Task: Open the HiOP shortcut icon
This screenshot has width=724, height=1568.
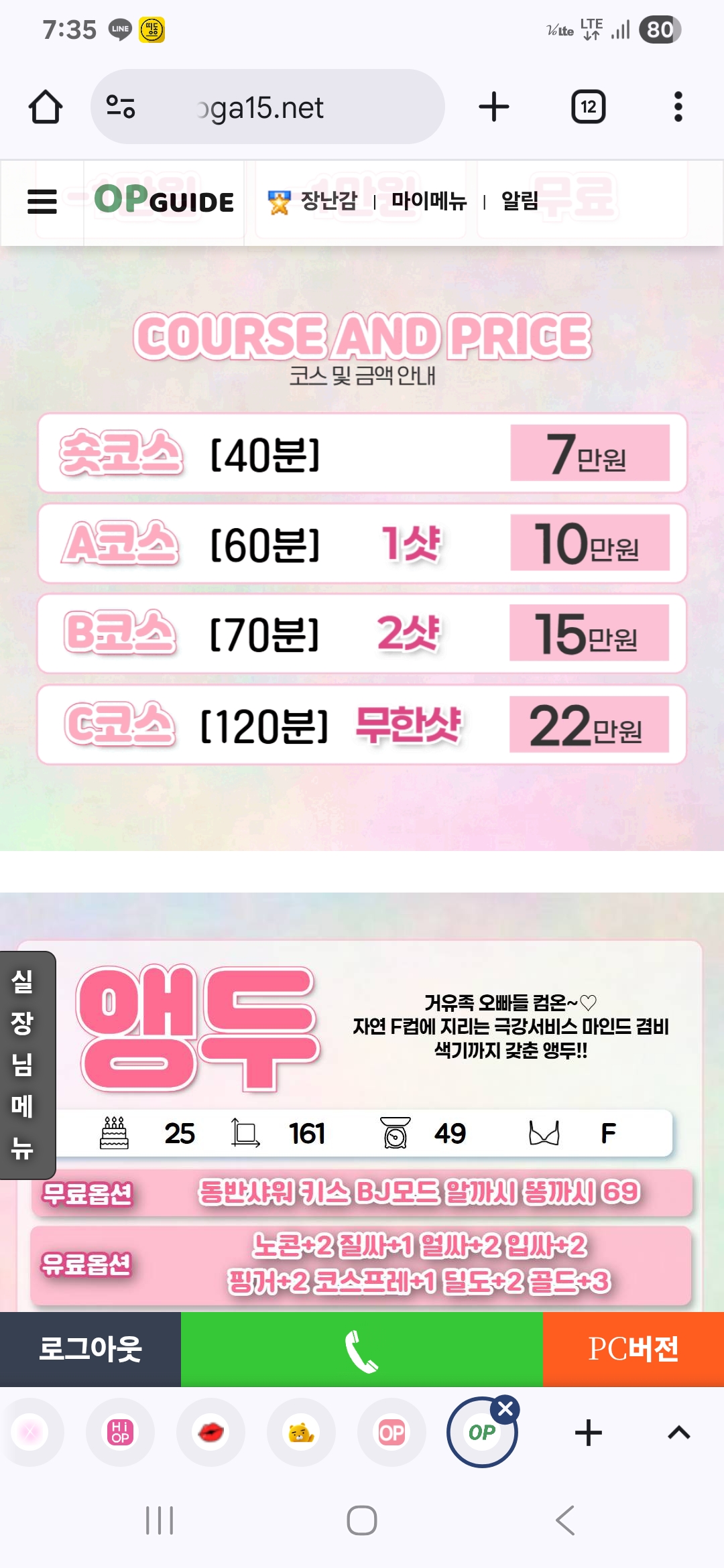Action: 121,1433
